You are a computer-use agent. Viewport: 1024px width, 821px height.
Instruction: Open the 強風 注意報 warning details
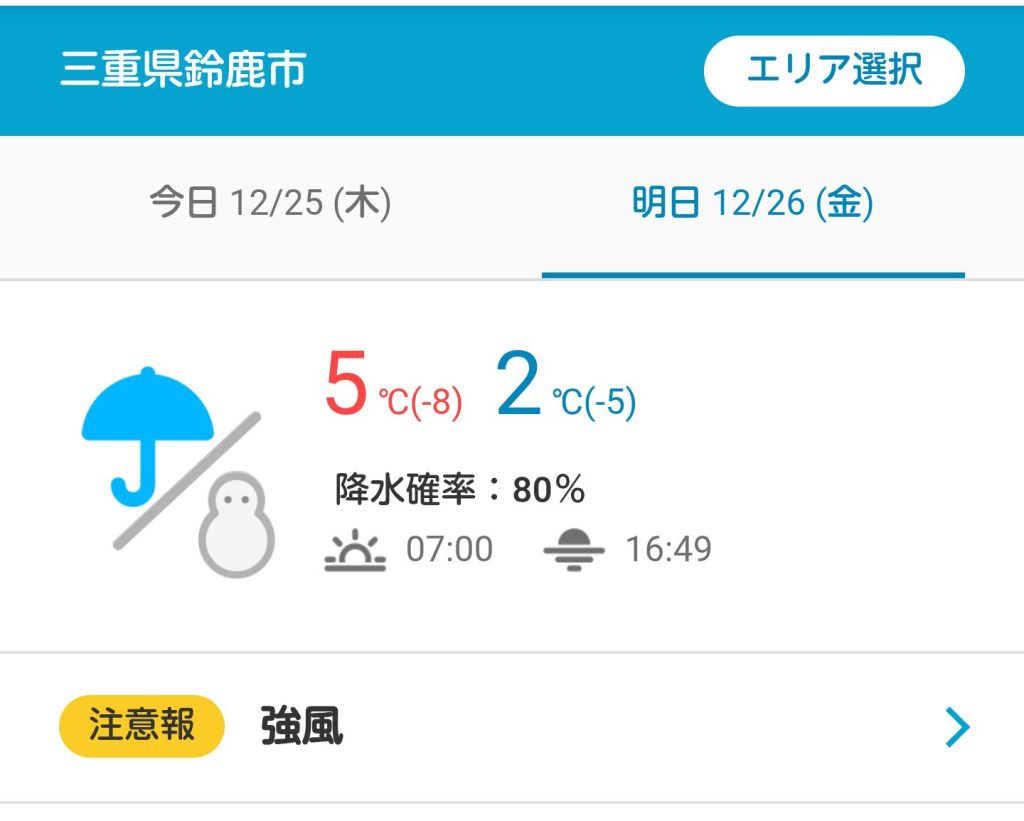pyautogui.click(x=512, y=727)
